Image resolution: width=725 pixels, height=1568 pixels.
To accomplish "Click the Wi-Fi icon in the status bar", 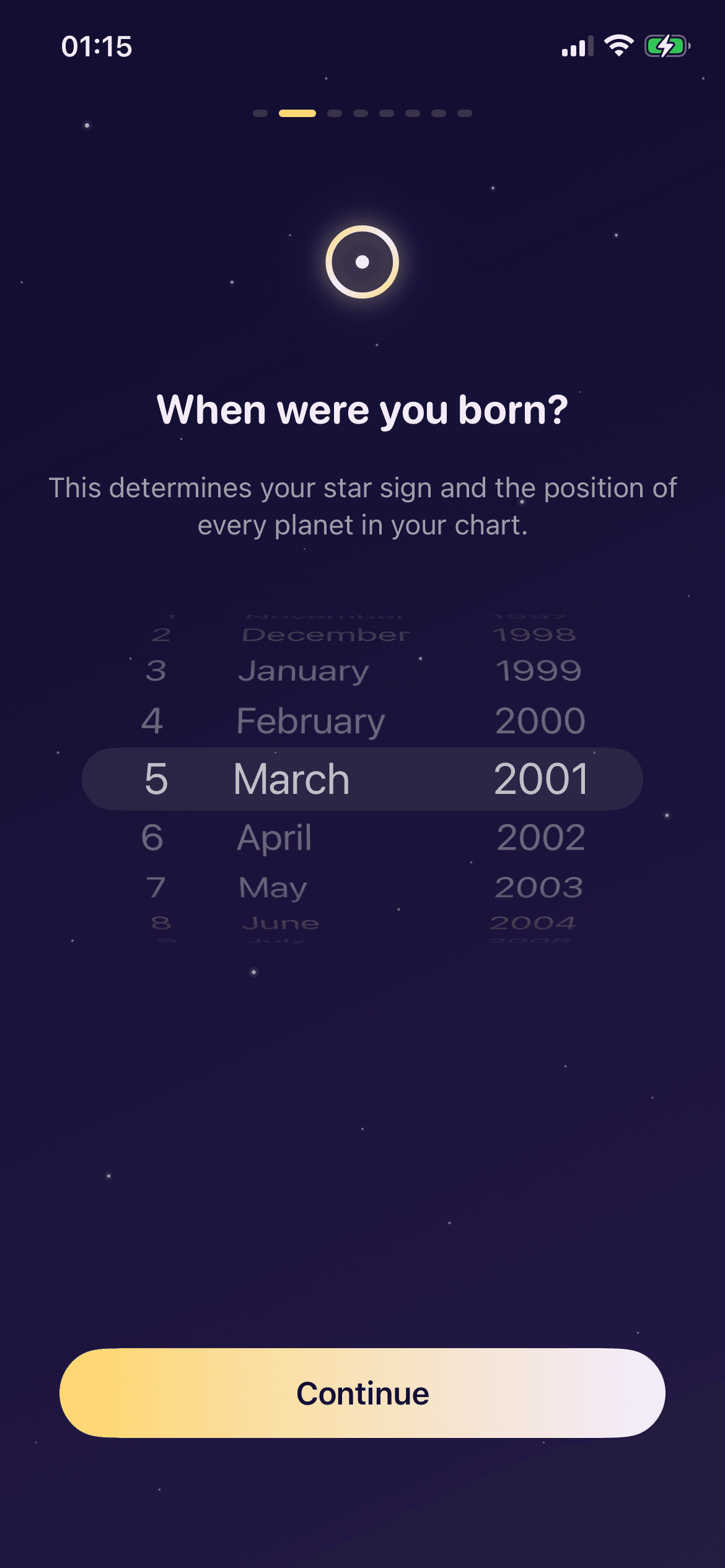I will click(618, 45).
